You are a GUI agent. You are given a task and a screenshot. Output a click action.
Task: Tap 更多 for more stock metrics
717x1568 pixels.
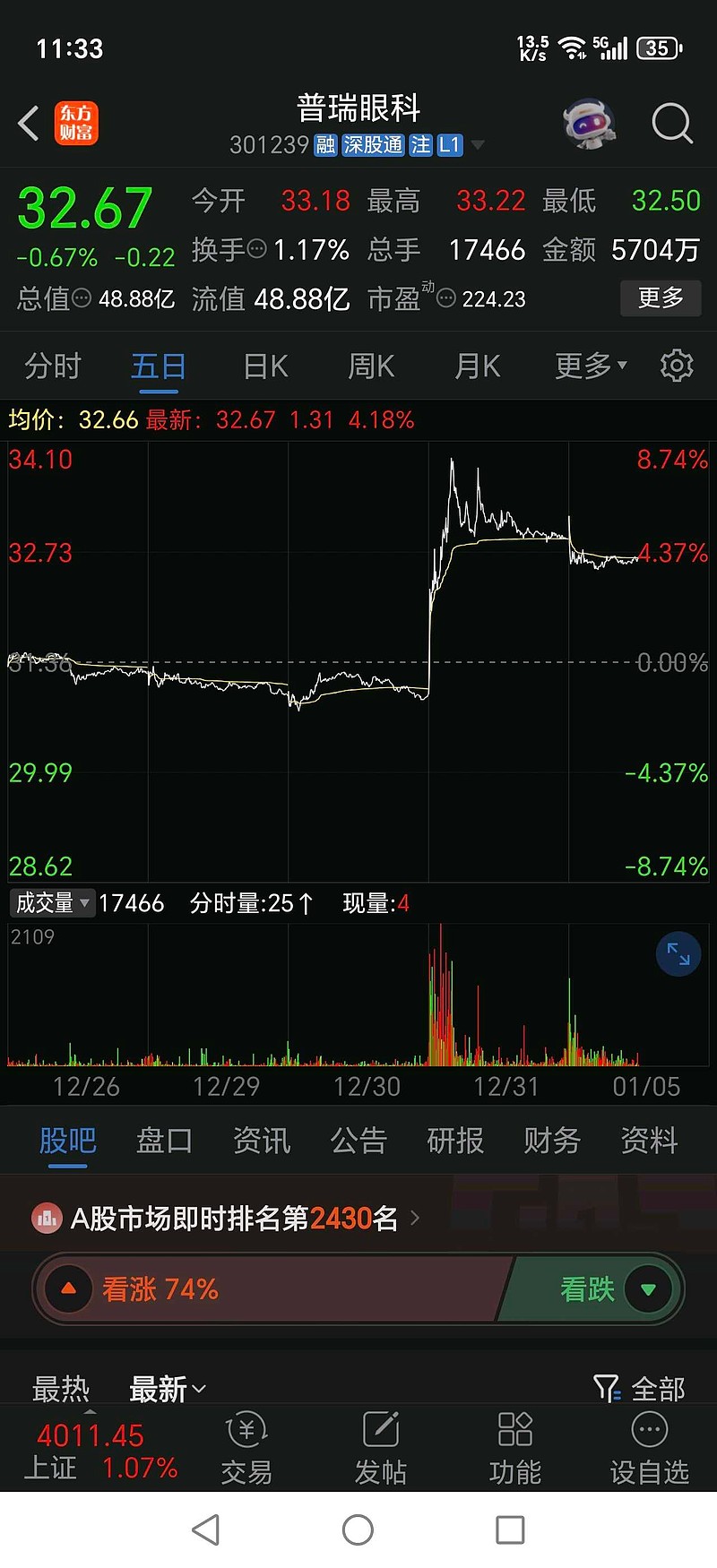coord(661,299)
